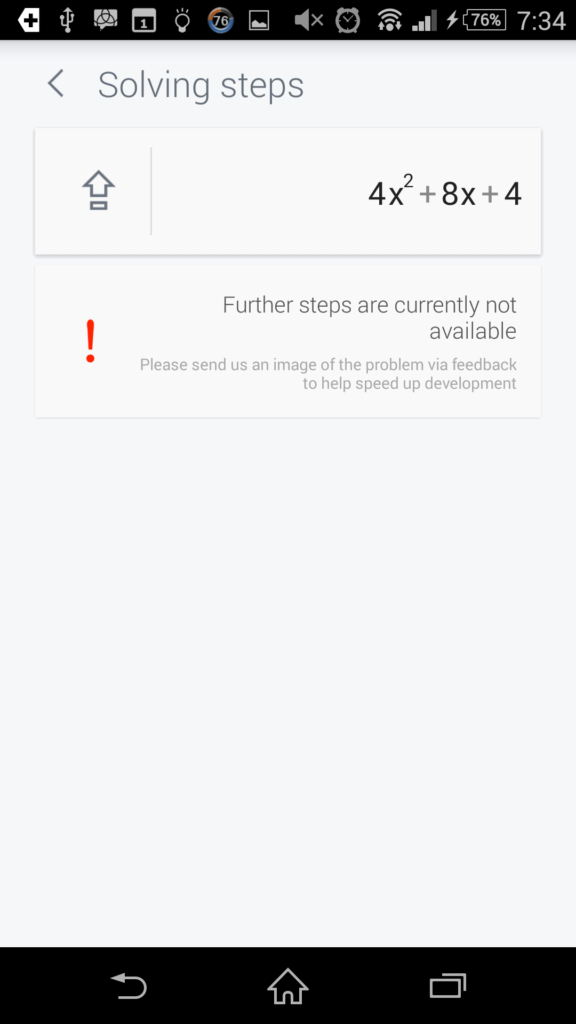Tap the up-arrow icon beside the equation

[x=99, y=191]
